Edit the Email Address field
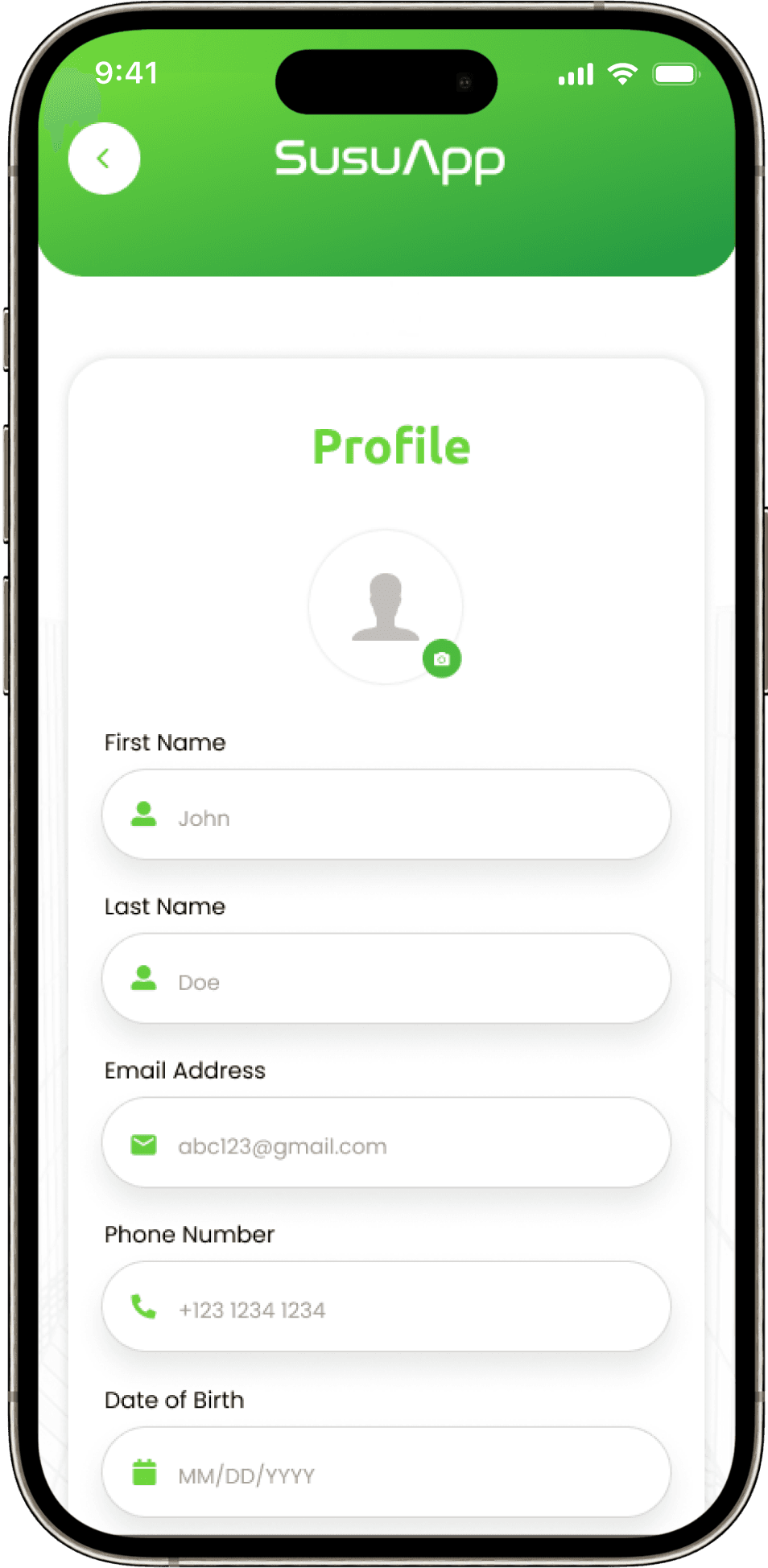 tap(386, 1144)
